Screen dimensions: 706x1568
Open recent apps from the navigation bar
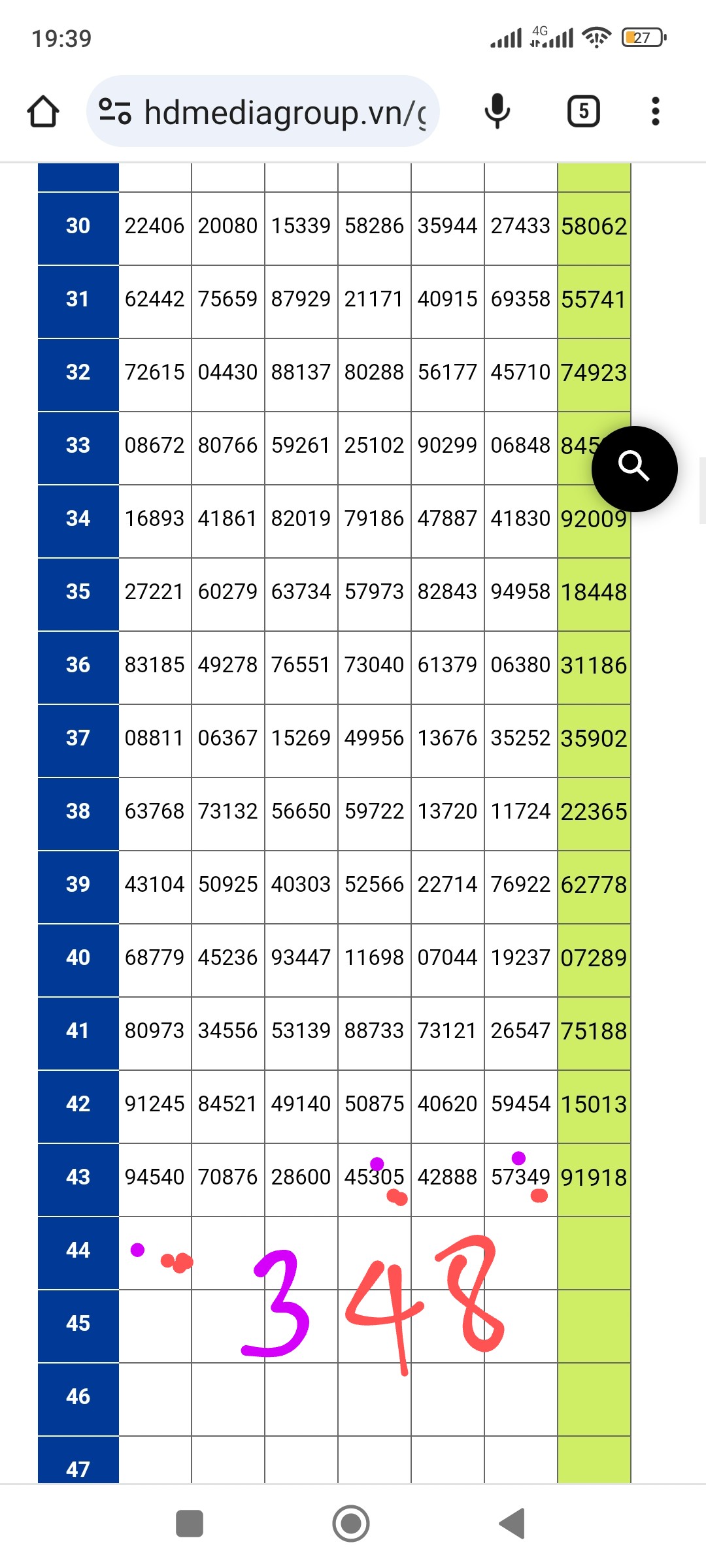[190, 1524]
